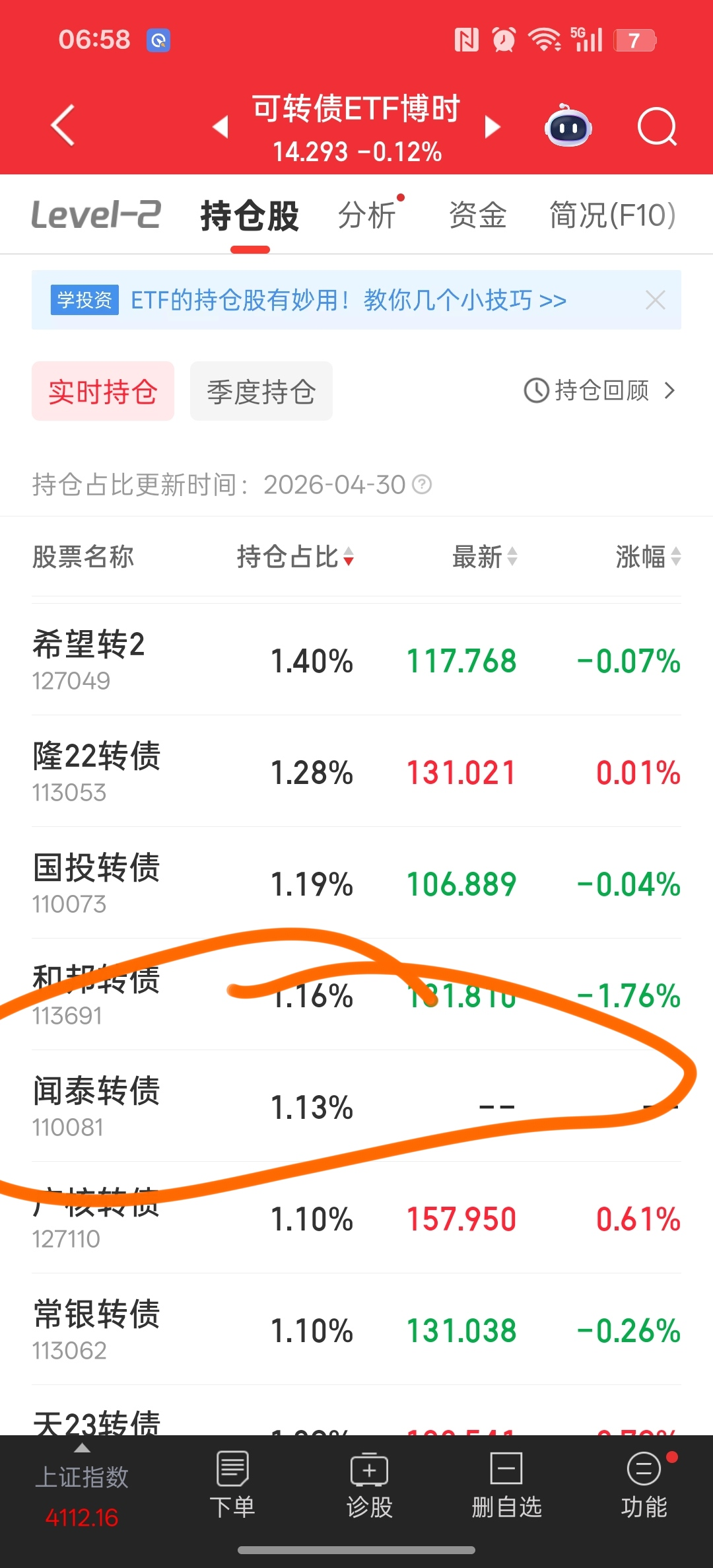Viewport: 713px width, 1568px height.
Task: Open the robot assistant icon
Action: coord(568,125)
